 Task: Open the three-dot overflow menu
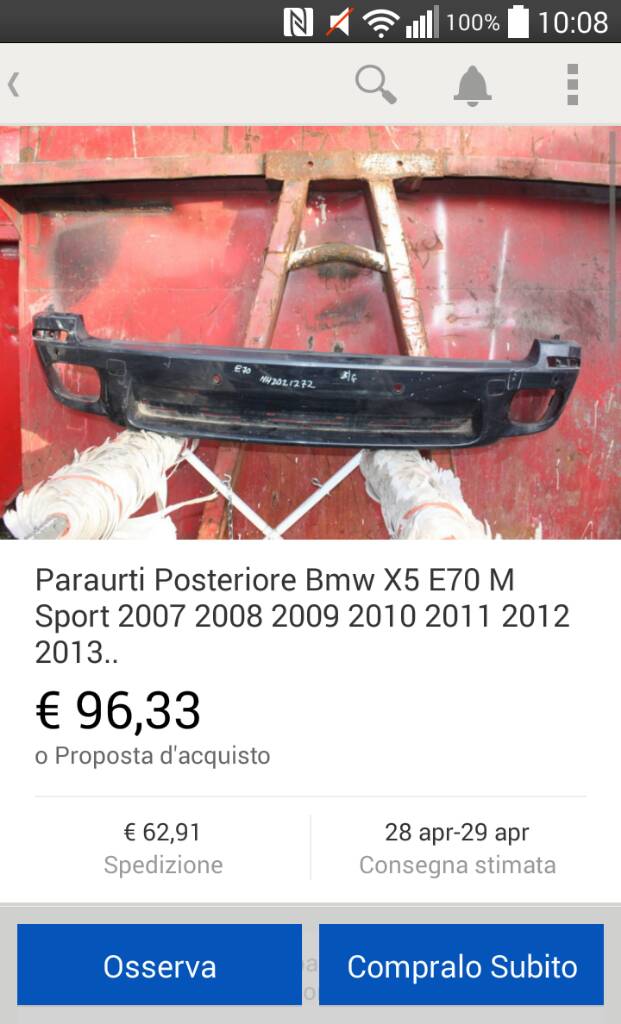[572, 85]
